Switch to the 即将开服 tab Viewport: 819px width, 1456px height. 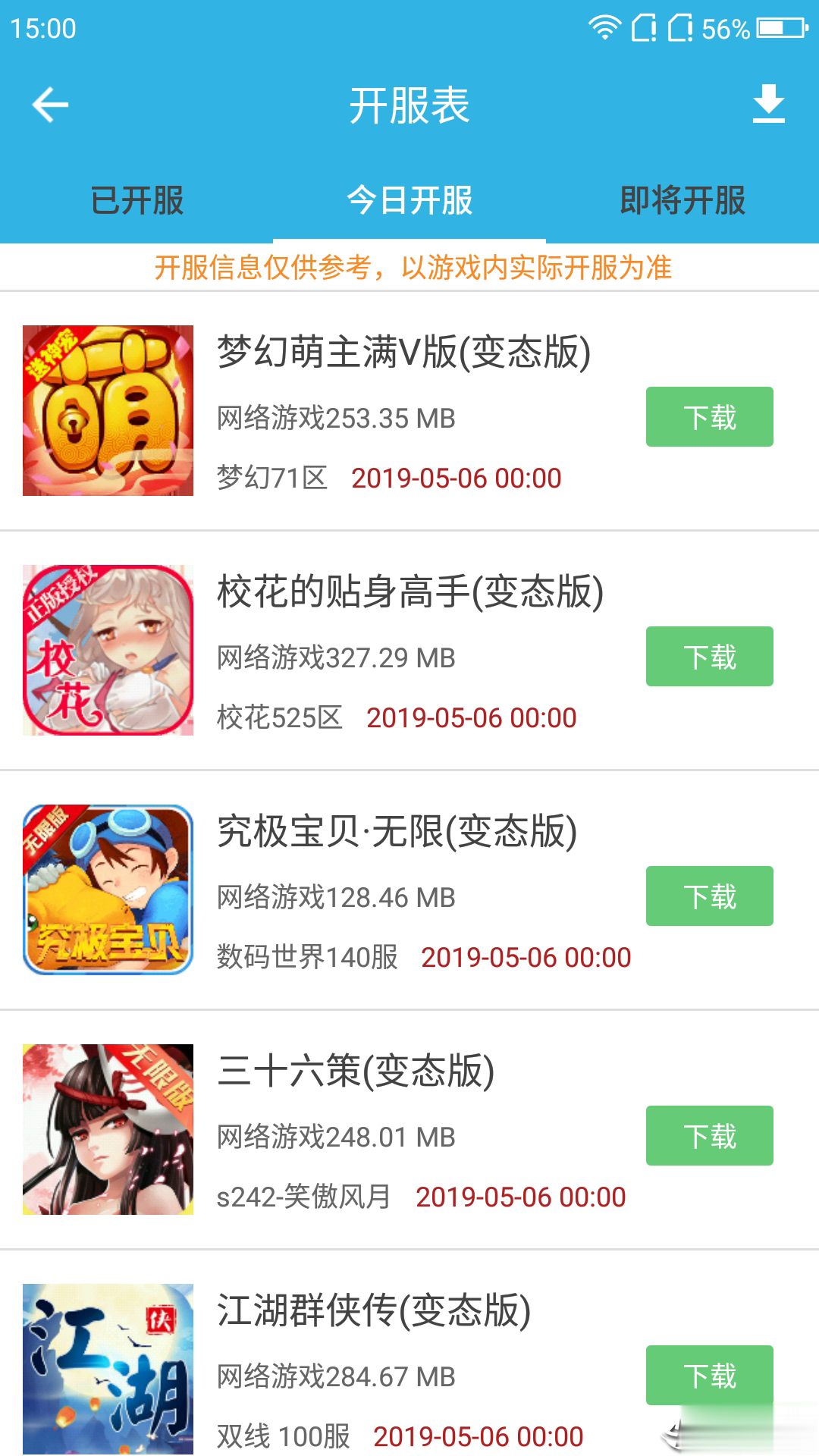pos(682,199)
